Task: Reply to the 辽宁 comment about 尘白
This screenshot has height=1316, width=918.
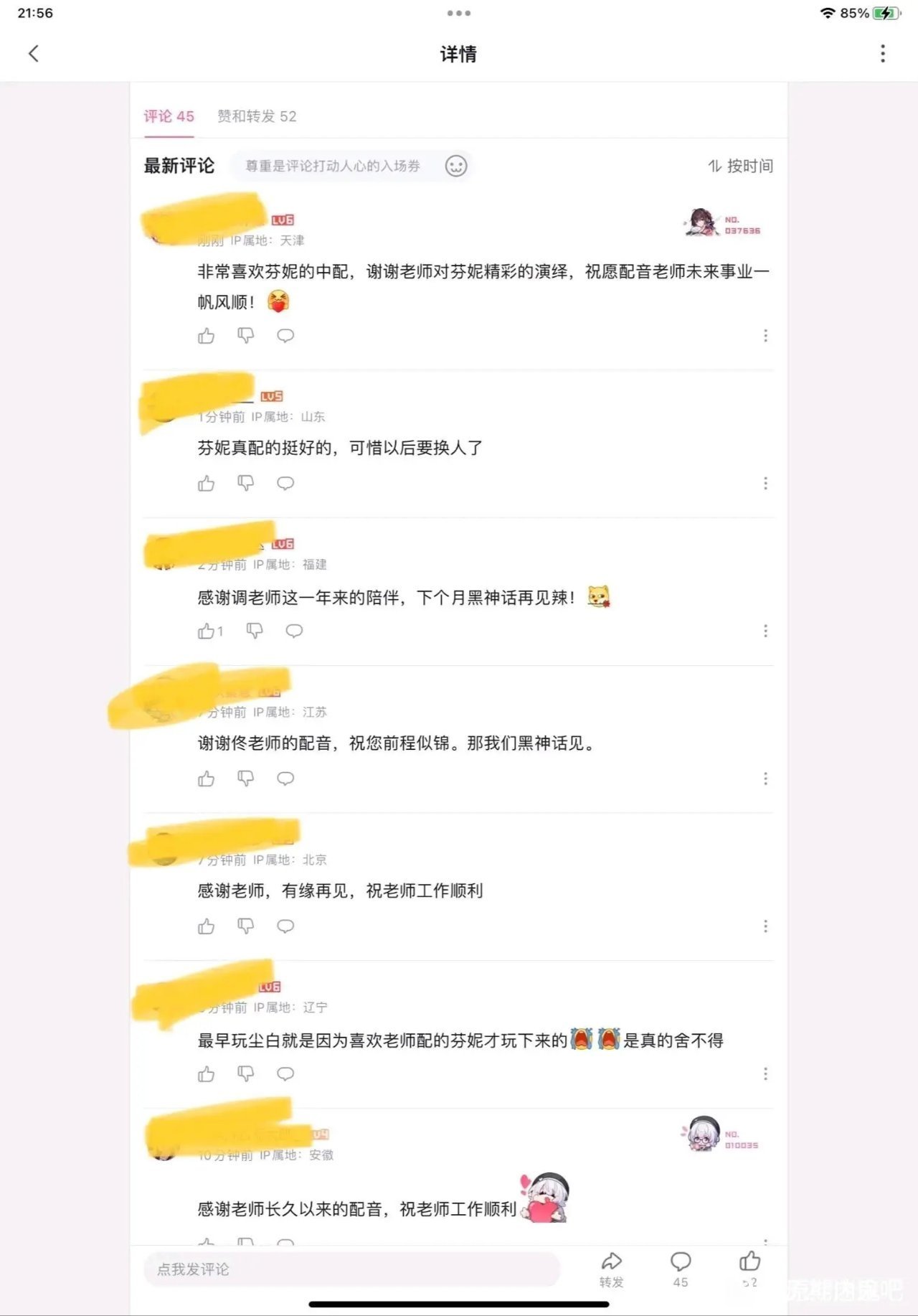Action: 285,1073
